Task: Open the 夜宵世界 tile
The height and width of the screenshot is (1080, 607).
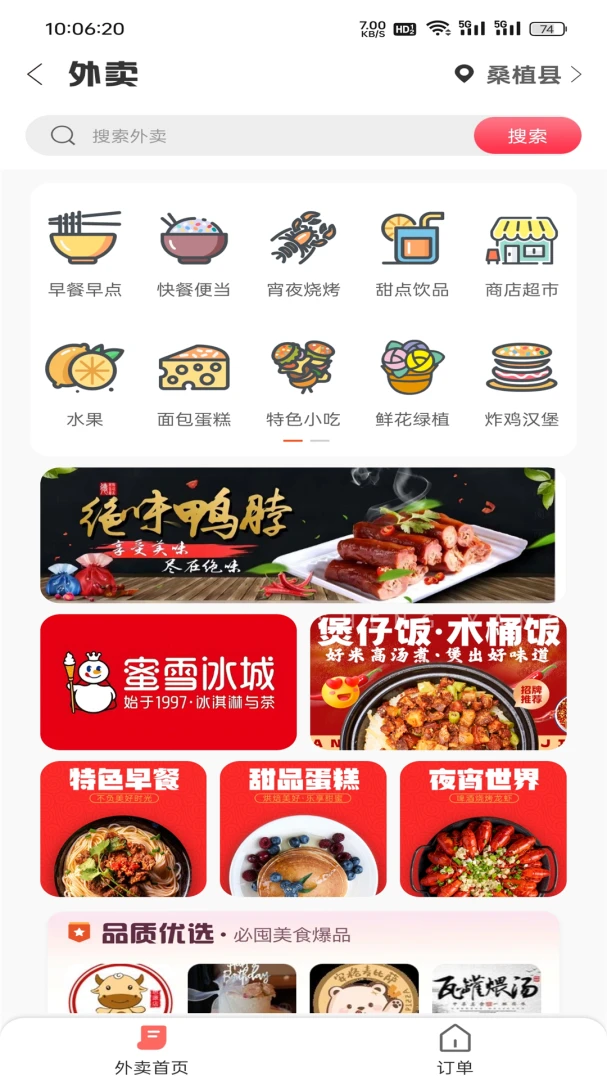Action: (x=483, y=829)
